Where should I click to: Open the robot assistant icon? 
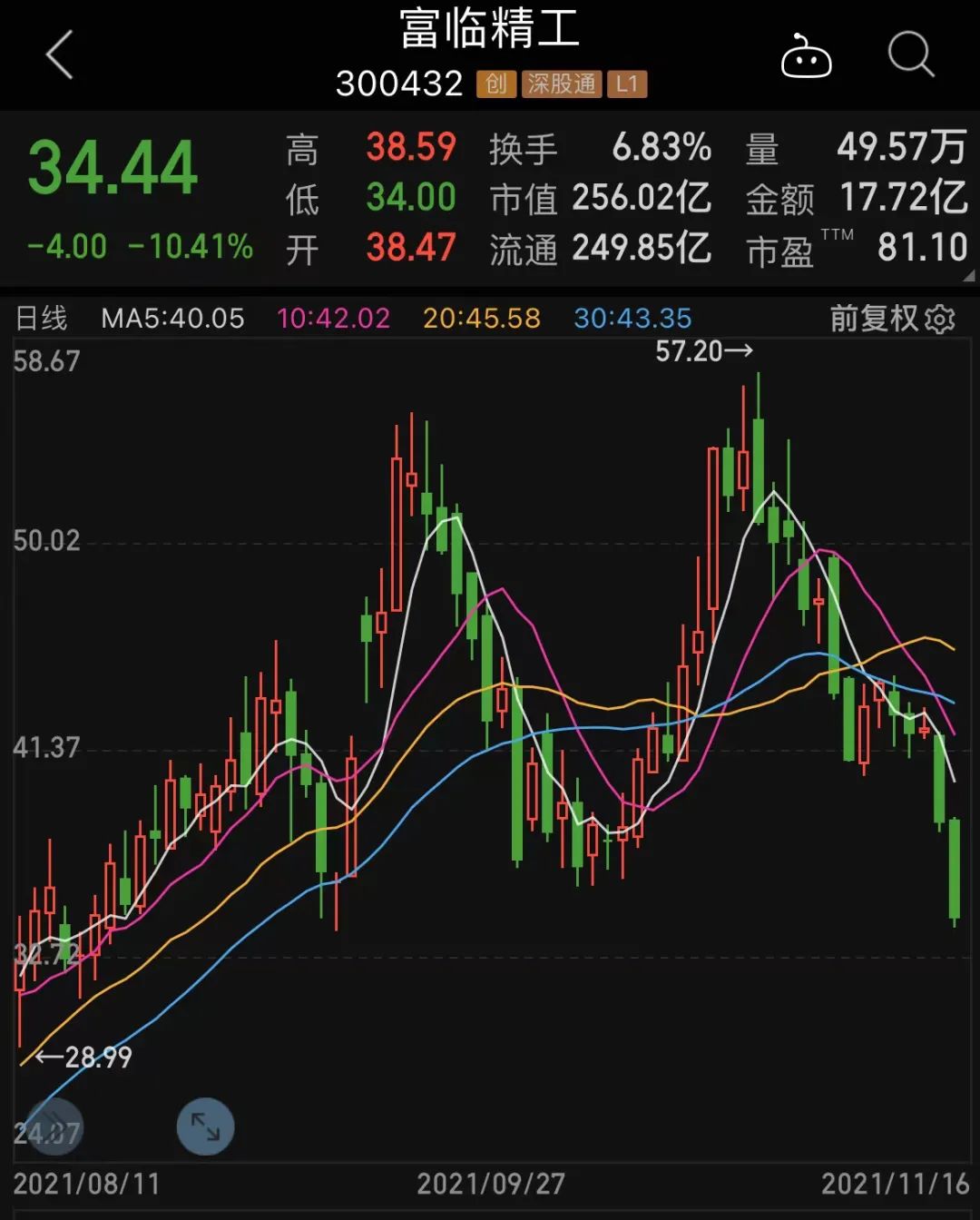click(806, 56)
